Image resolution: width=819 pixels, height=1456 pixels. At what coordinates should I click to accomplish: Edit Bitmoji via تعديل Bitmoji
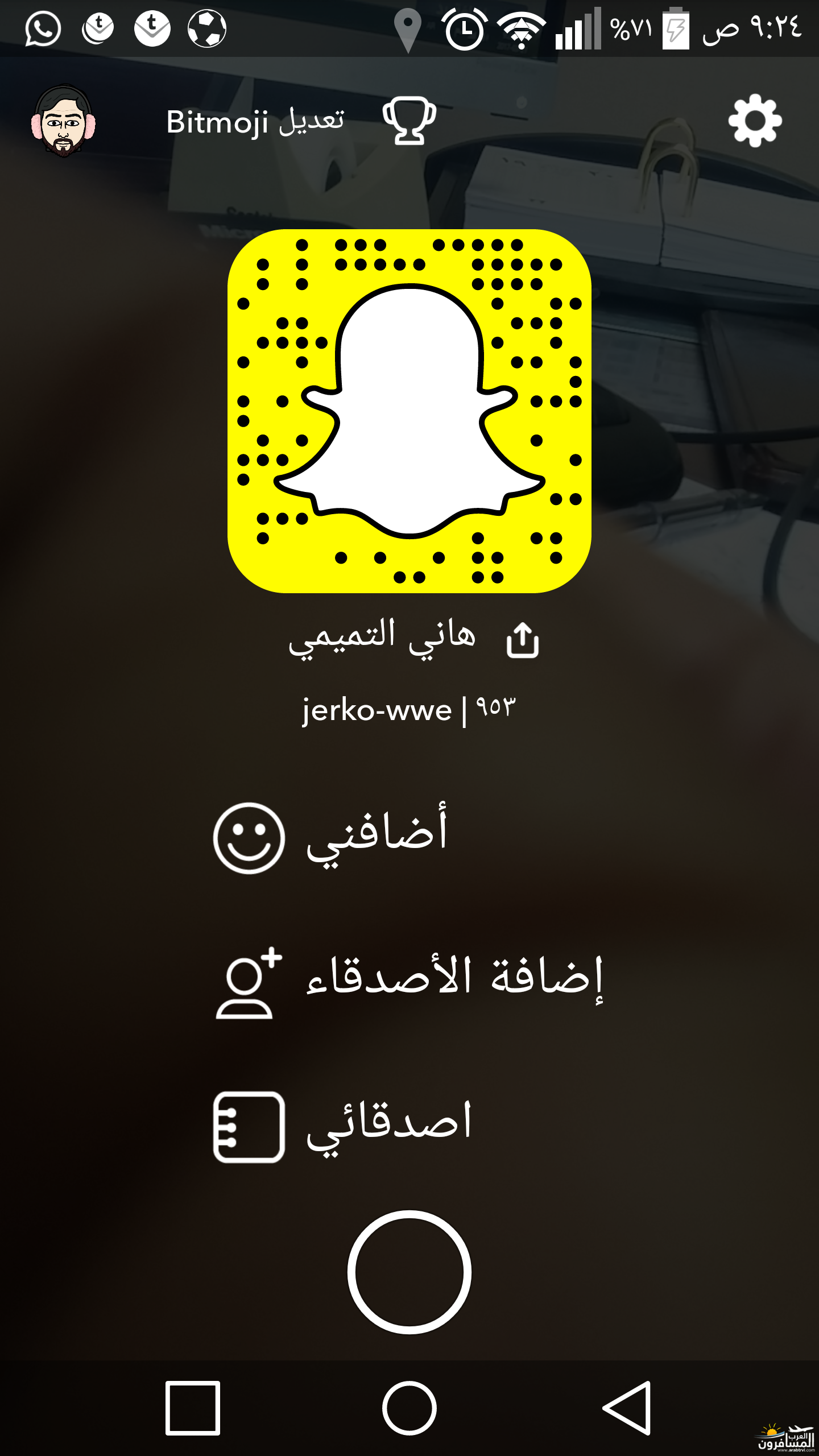(x=255, y=122)
